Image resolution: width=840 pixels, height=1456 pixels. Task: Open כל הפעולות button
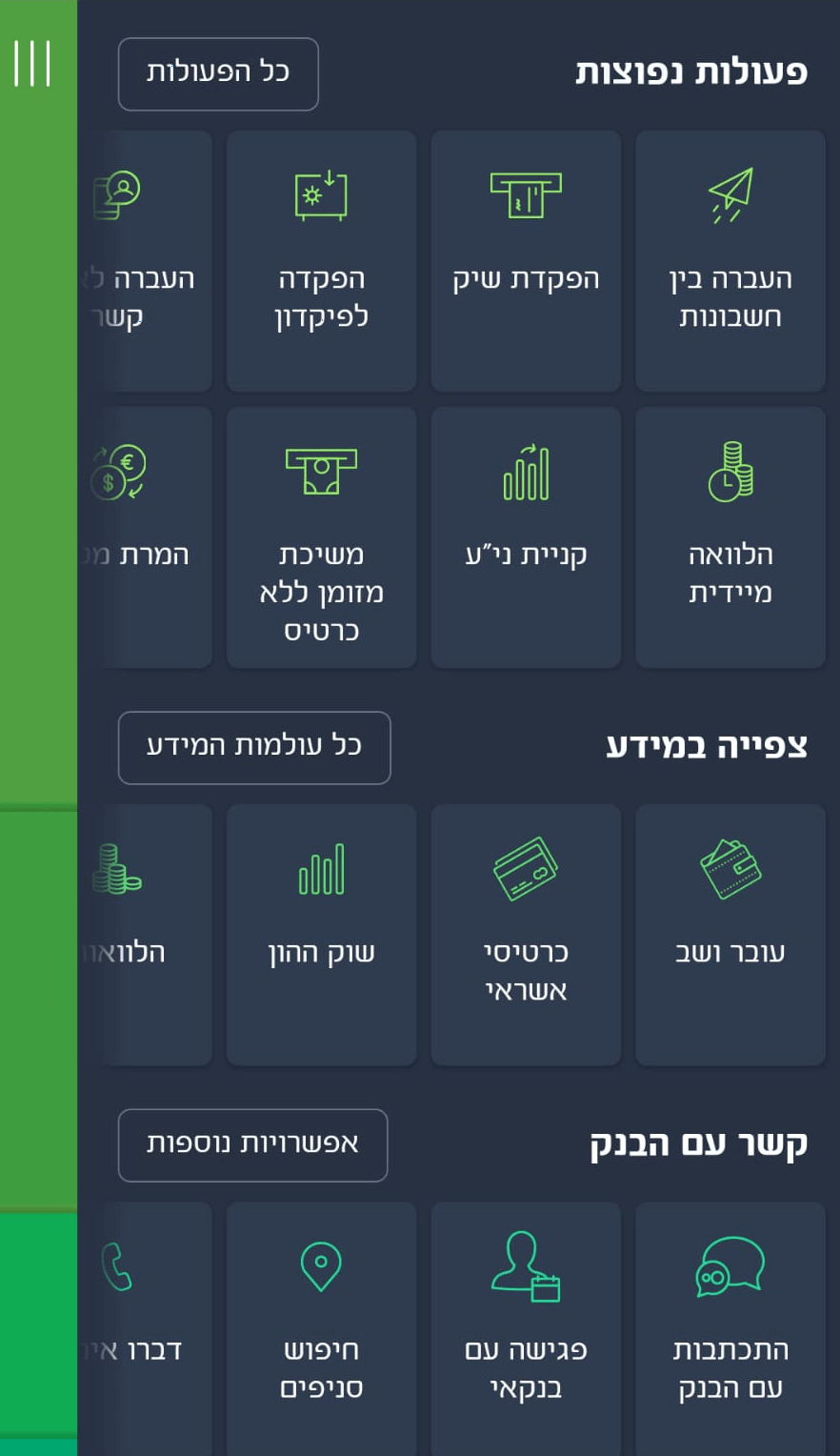218,73
